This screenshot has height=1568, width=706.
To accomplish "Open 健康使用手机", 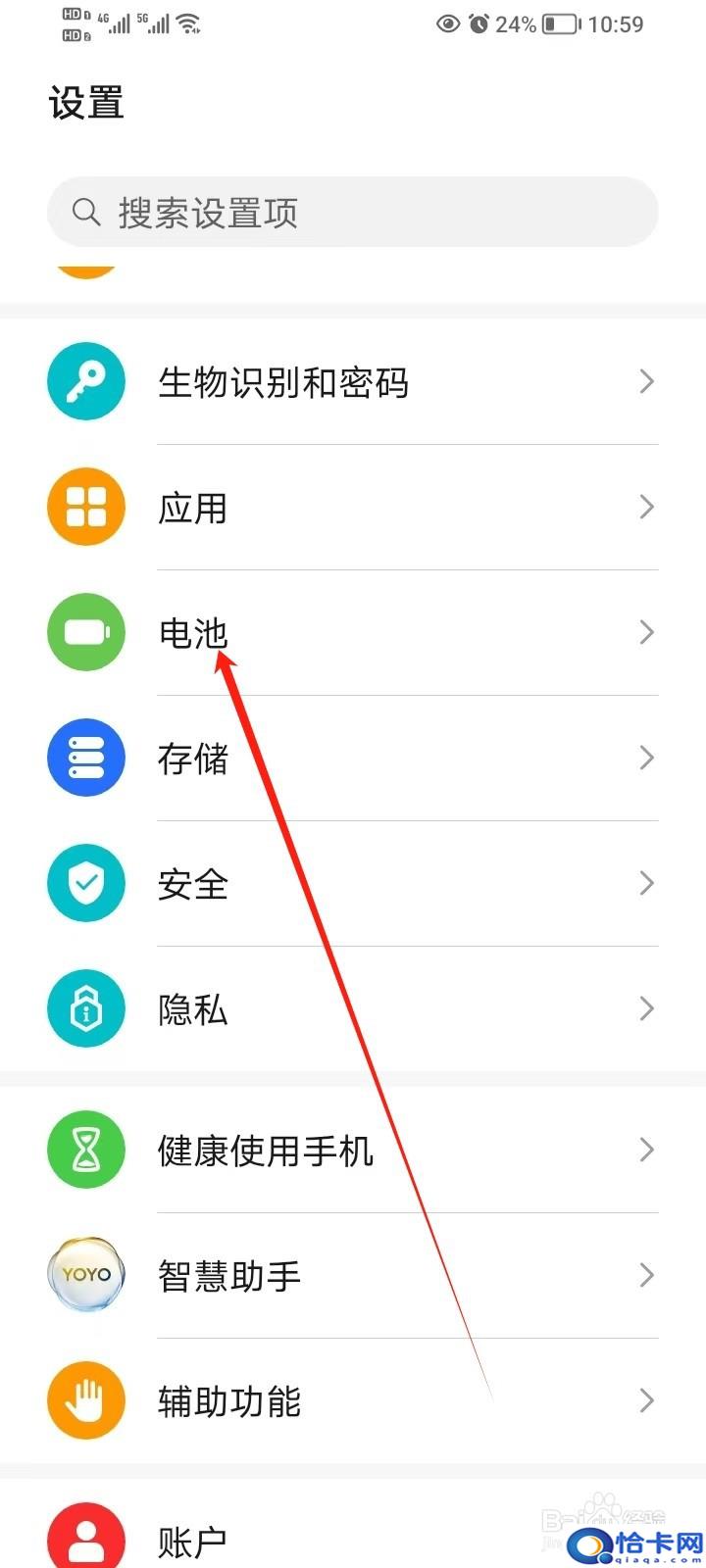I will click(x=353, y=1150).
